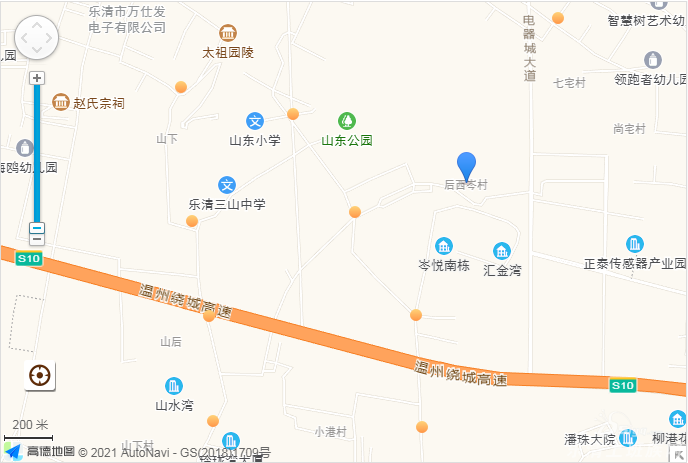Open the 山东小学 school marker

click(x=255, y=121)
